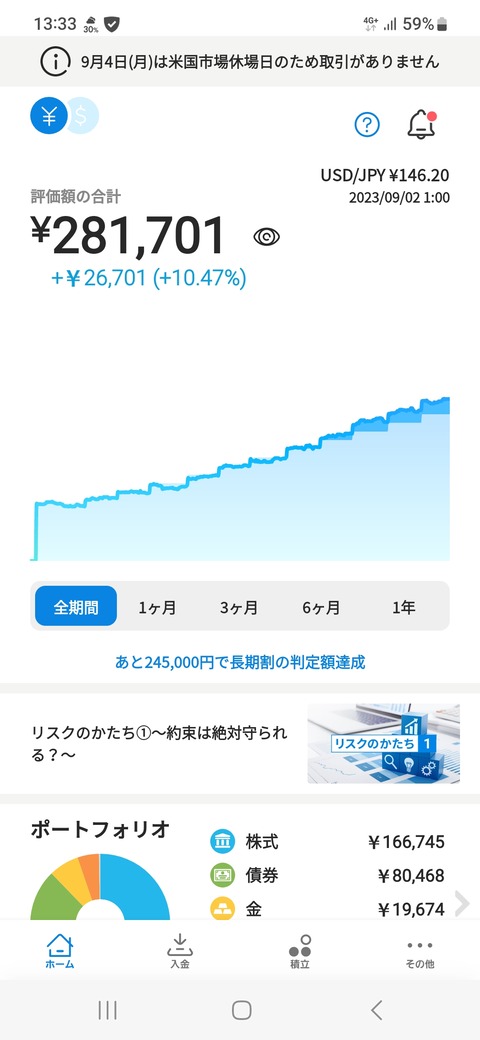Select the 6ヶ月 chart period
This screenshot has height=1040, width=480.
pos(322,607)
